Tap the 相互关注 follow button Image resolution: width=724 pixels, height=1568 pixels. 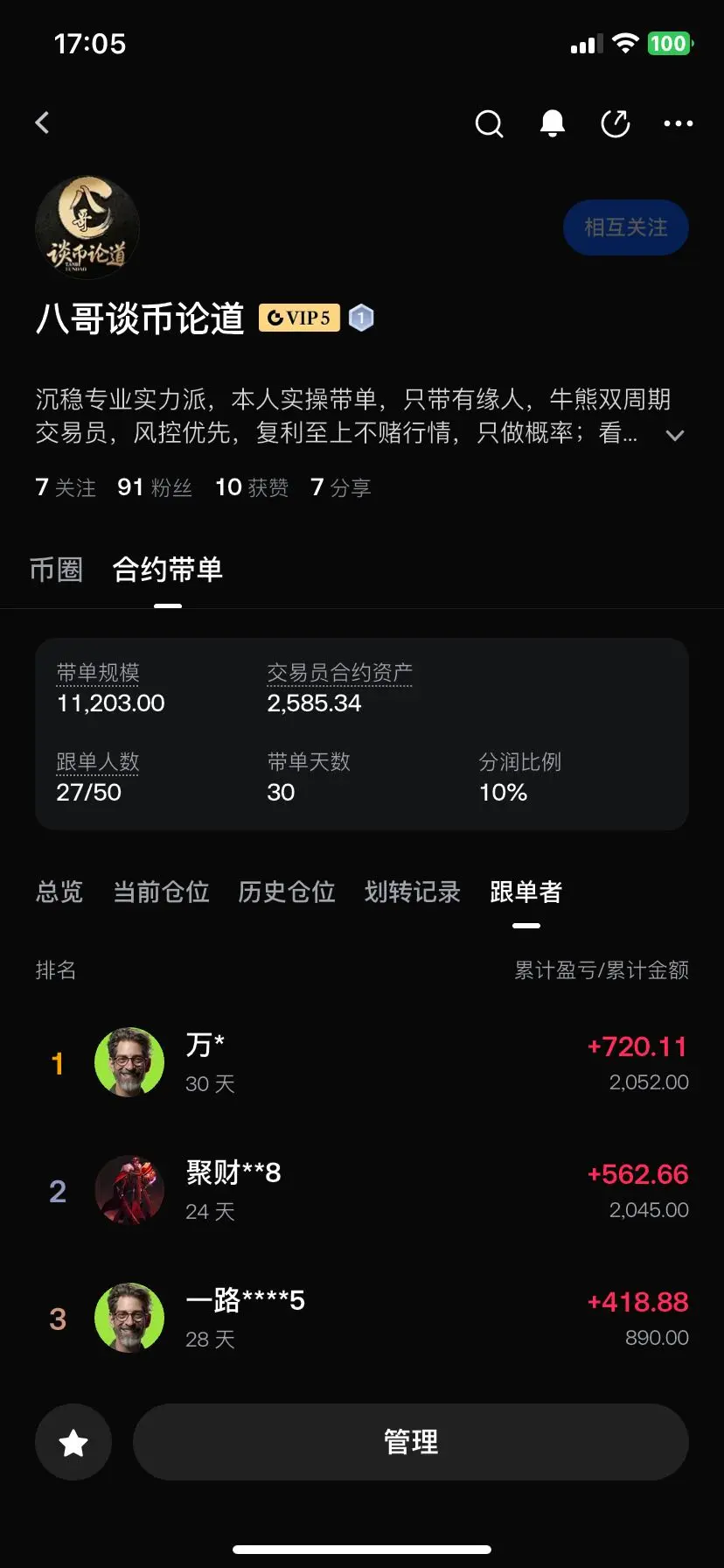pyautogui.click(x=626, y=227)
